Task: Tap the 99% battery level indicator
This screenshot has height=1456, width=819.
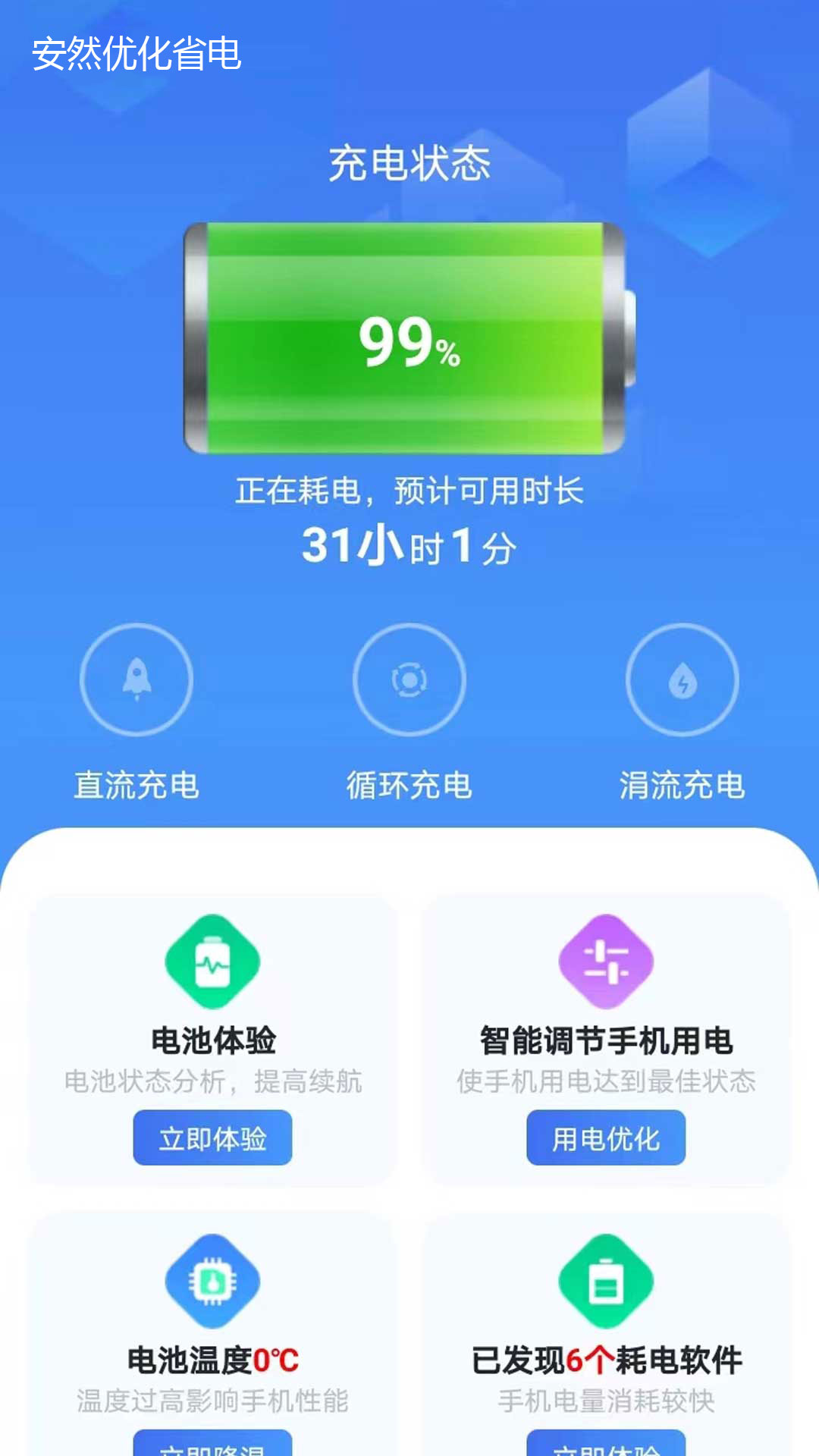Action: (409, 349)
